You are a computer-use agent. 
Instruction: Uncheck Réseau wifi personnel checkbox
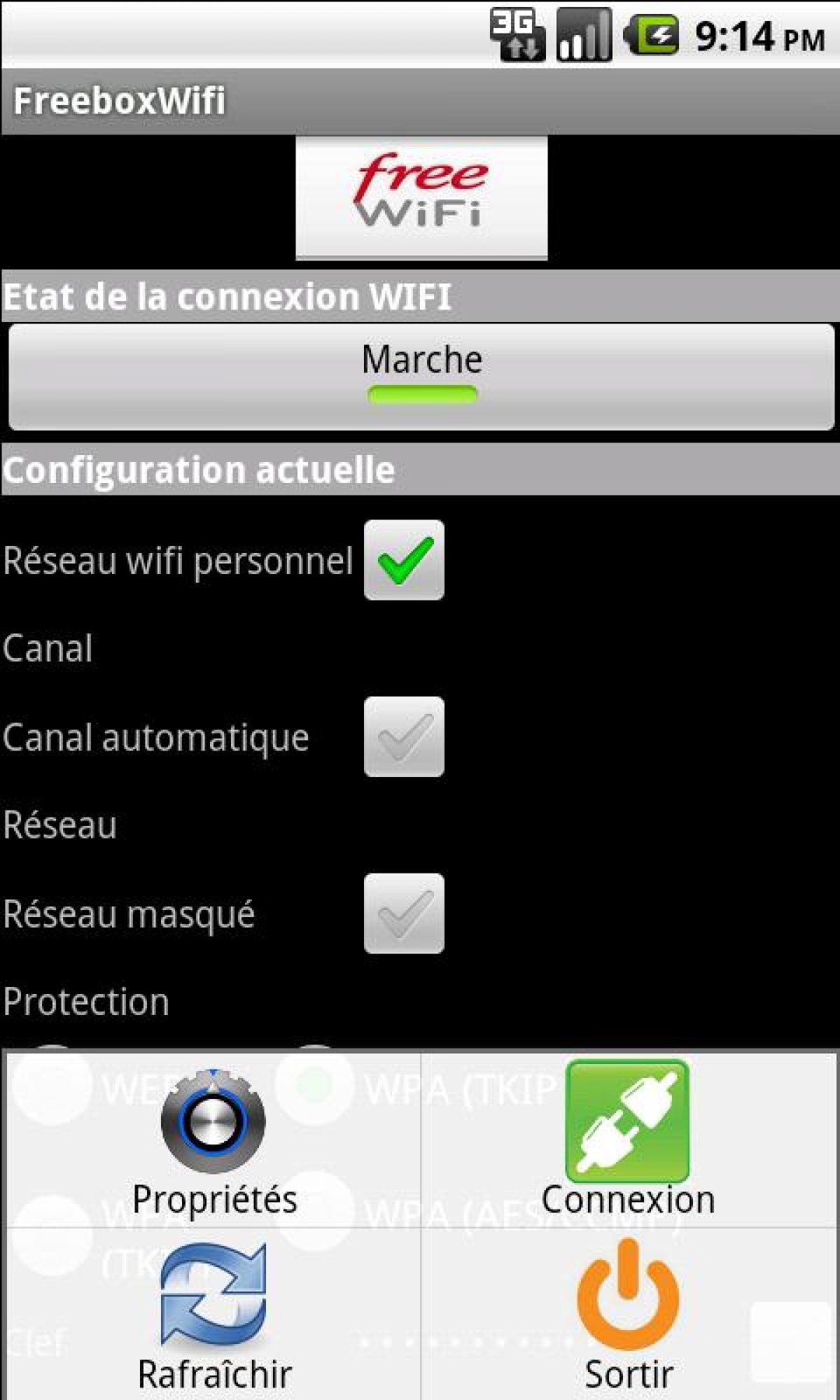click(x=404, y=560)
